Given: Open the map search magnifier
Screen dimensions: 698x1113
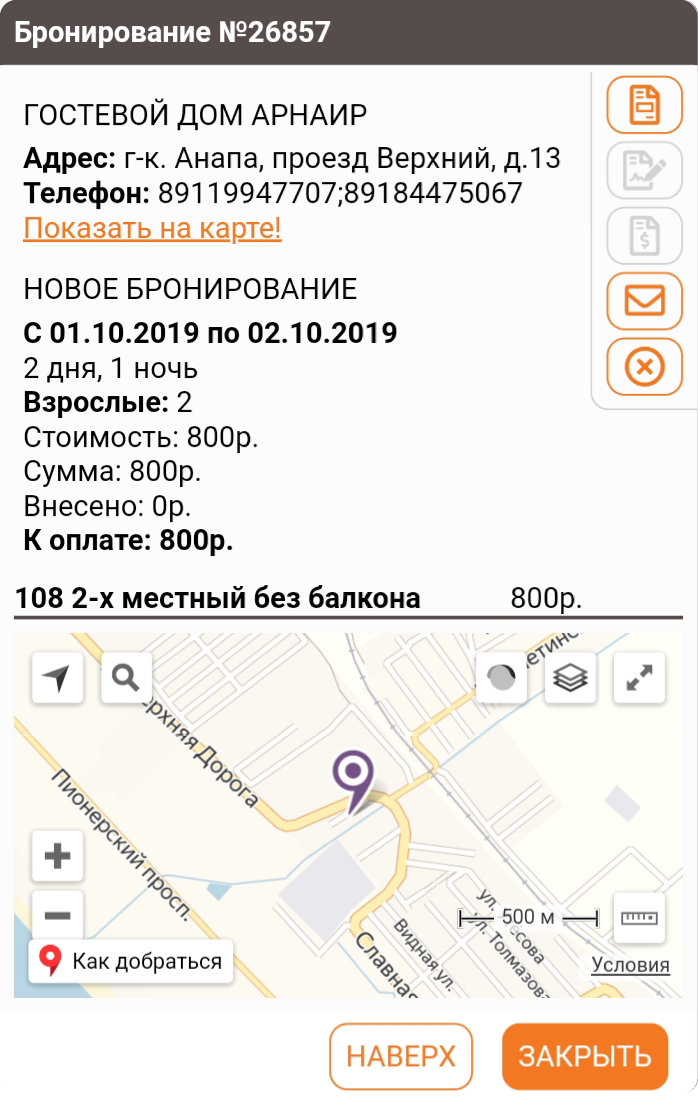Looking at the screenshot, I should pos(126,679).
